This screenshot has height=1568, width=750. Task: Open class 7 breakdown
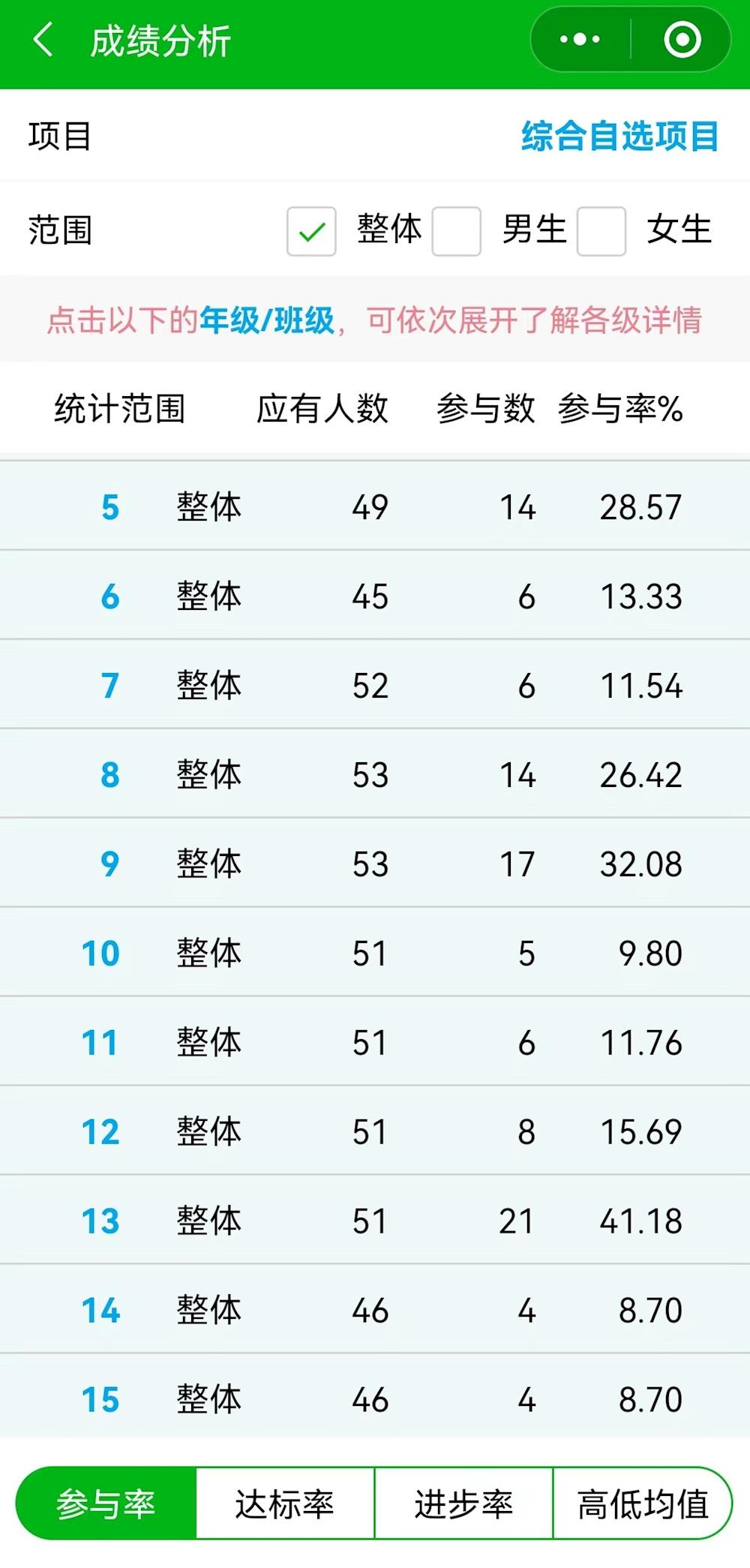pyautogui.click(x=109, y=686)
